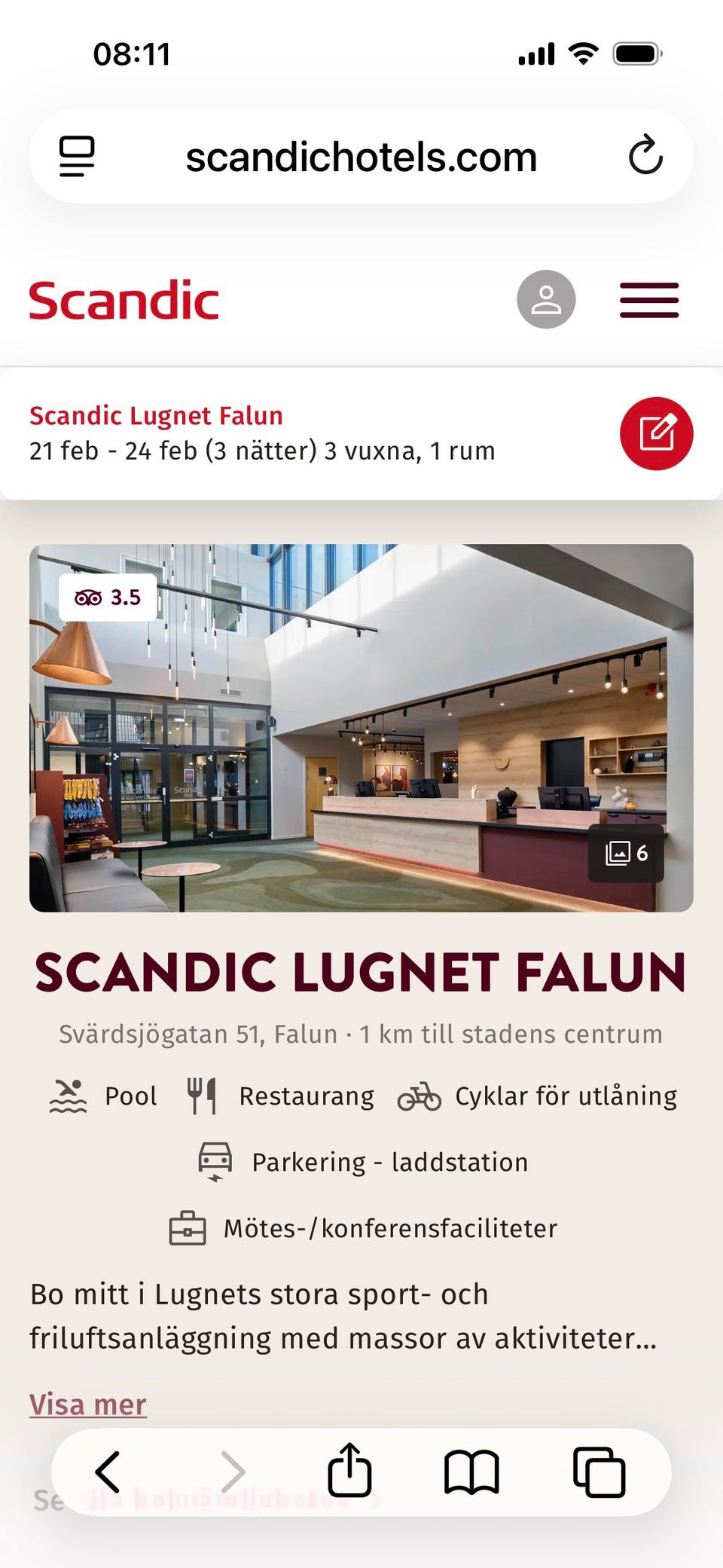The image size is (723, 1568).
Task: Open the reader view icon in address bar
Action: coord(77,156)
